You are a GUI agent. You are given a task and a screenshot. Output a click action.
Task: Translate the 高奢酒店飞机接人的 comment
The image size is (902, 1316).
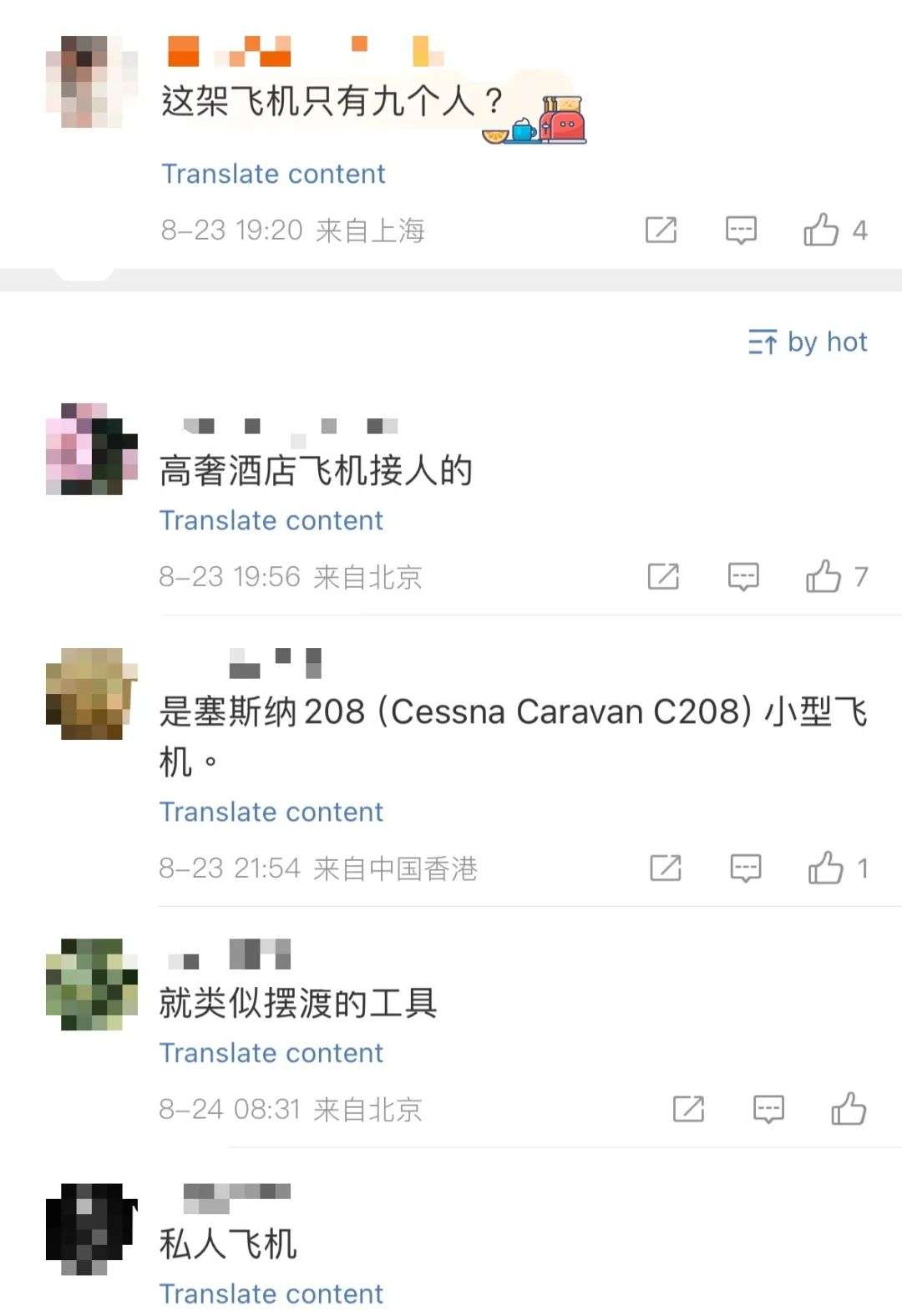[271, 520]
